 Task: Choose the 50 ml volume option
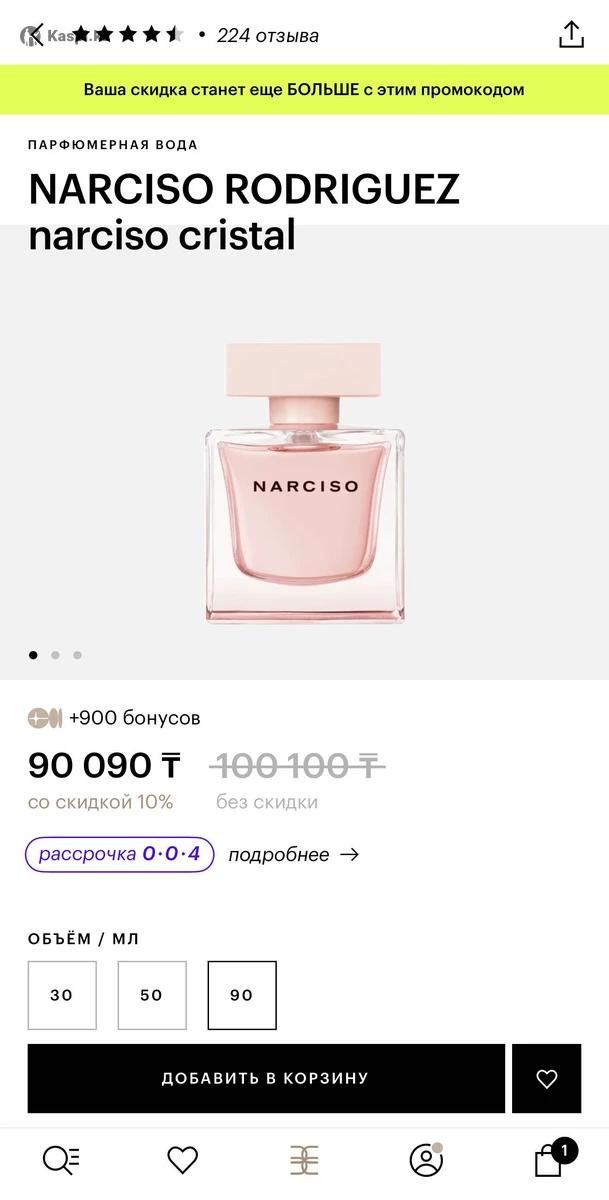(152, 995)
